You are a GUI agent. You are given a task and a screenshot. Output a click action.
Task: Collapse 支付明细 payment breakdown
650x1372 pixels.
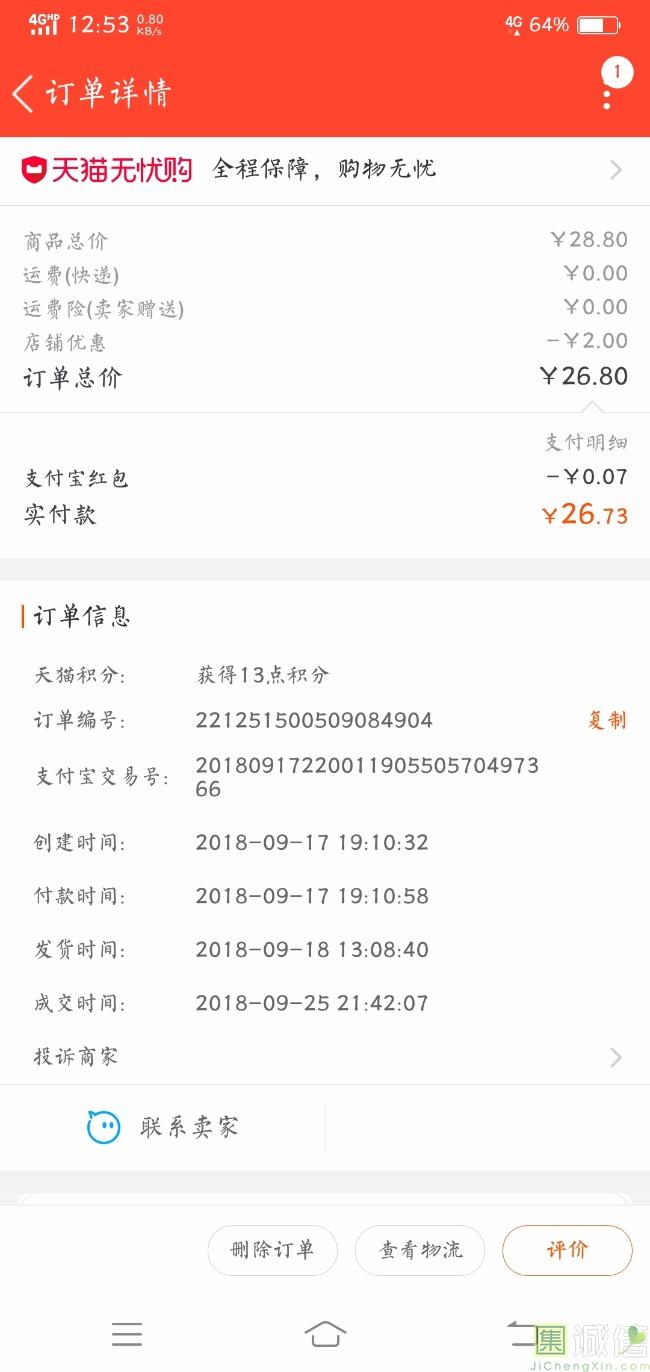point(586,442)
